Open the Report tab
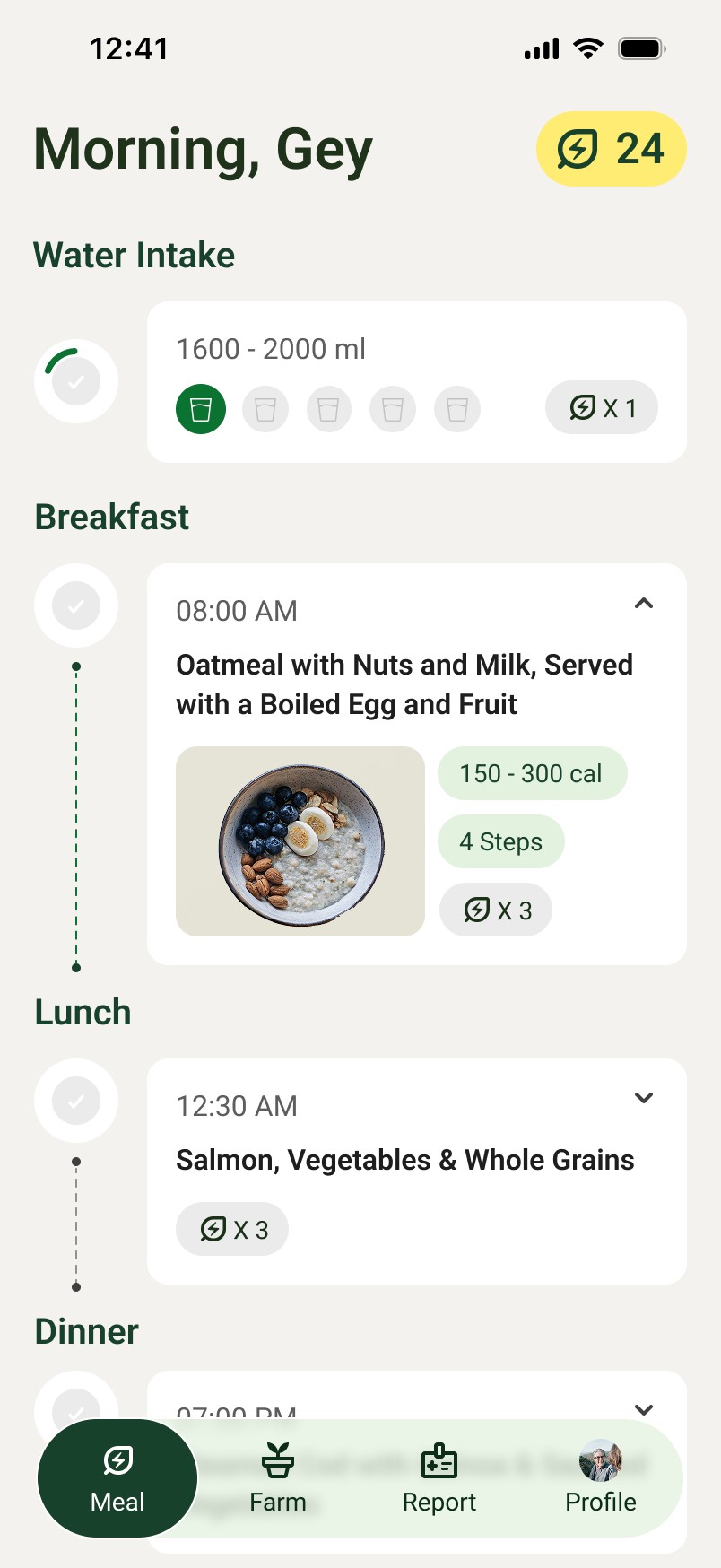 (439, 1478)
